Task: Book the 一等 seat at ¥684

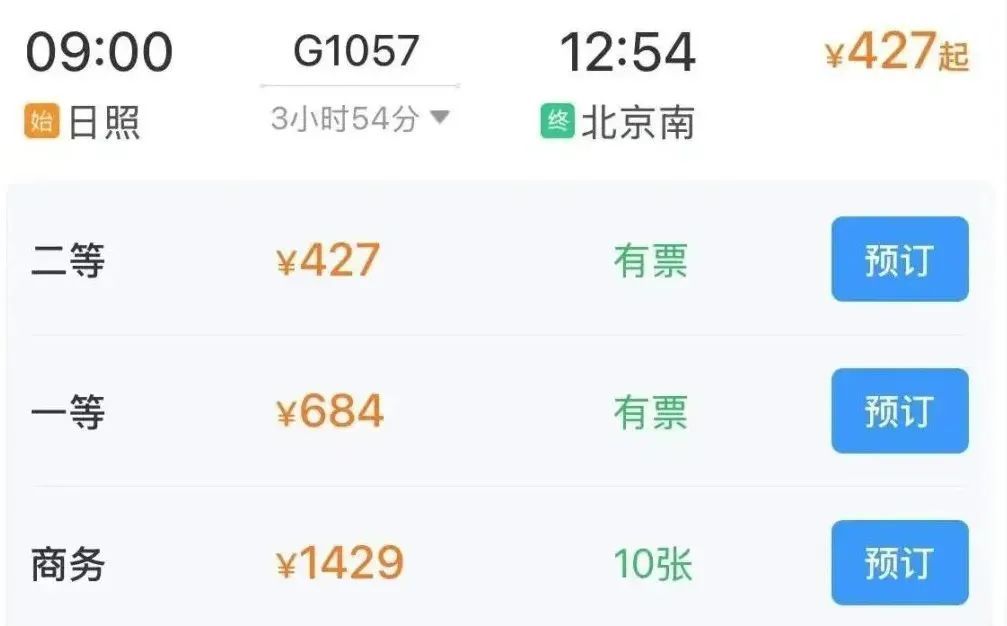Action: [899, 411]
